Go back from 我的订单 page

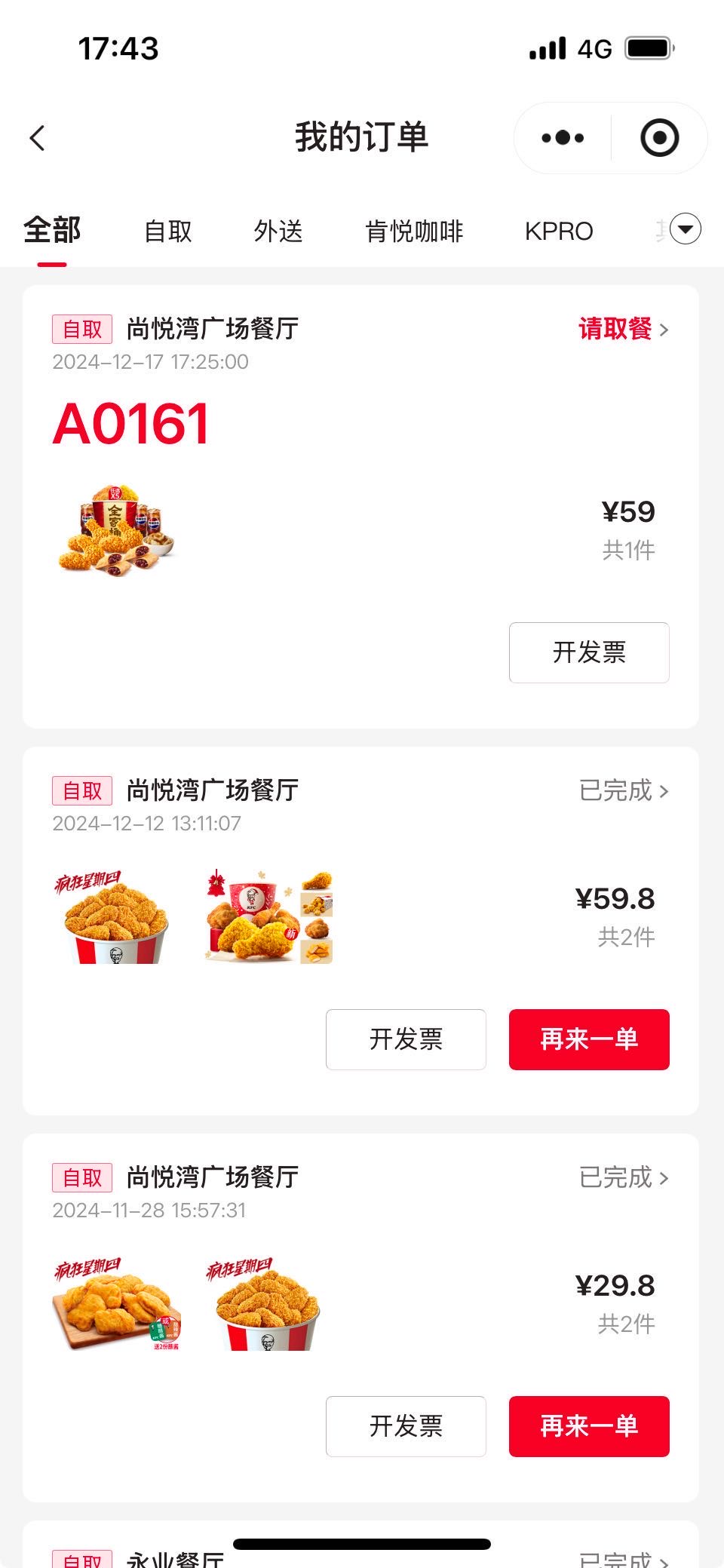[x=38, y=138]
